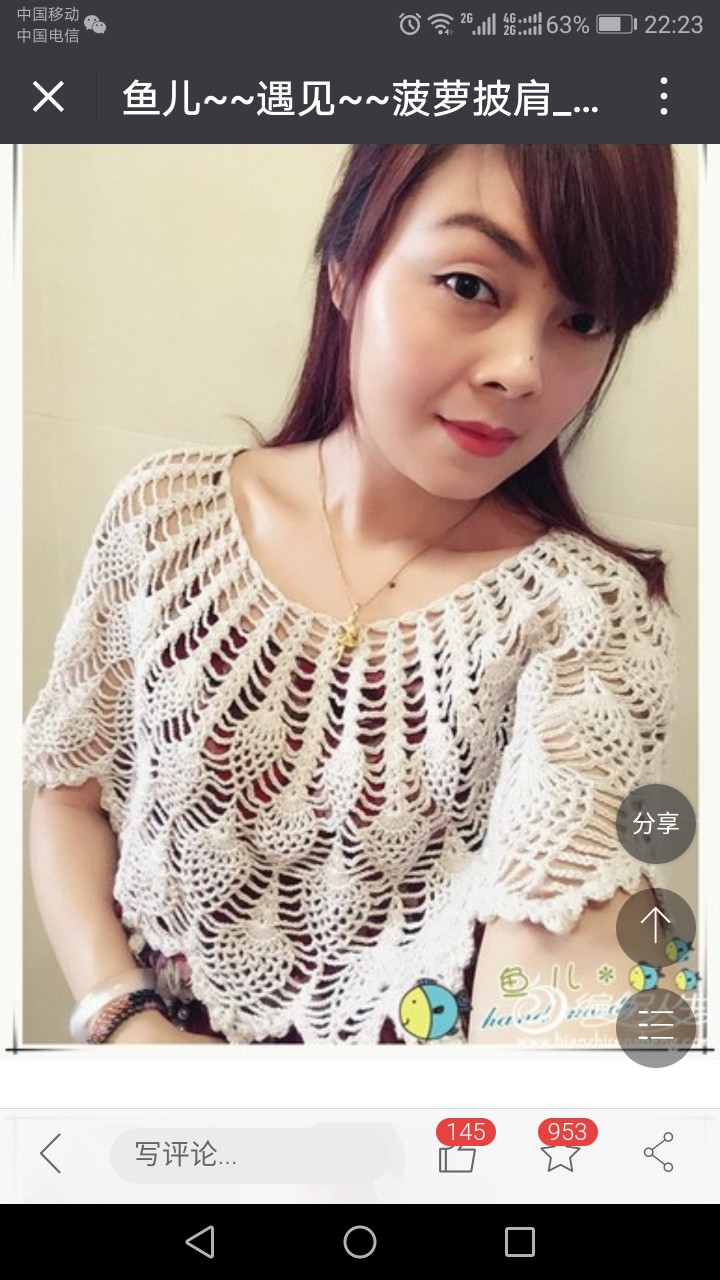The height and width of the screenshot is (1280, 720).
Task: Jump back to top with the up arrow button
Action: (656, 926)
